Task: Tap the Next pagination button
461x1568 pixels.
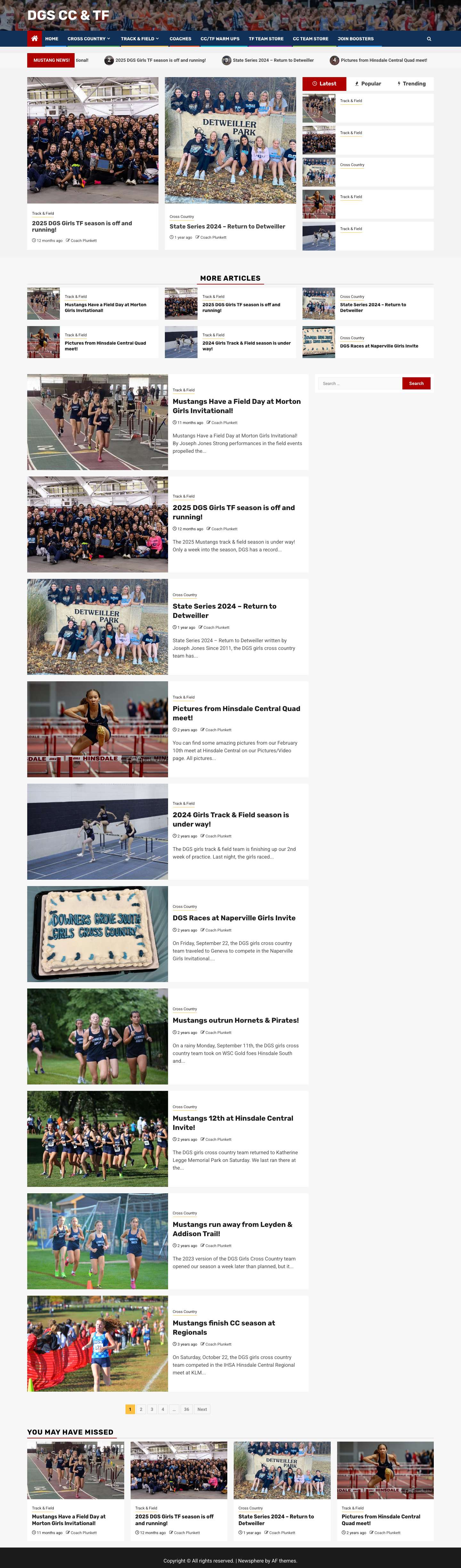Action: [202, 1409]
